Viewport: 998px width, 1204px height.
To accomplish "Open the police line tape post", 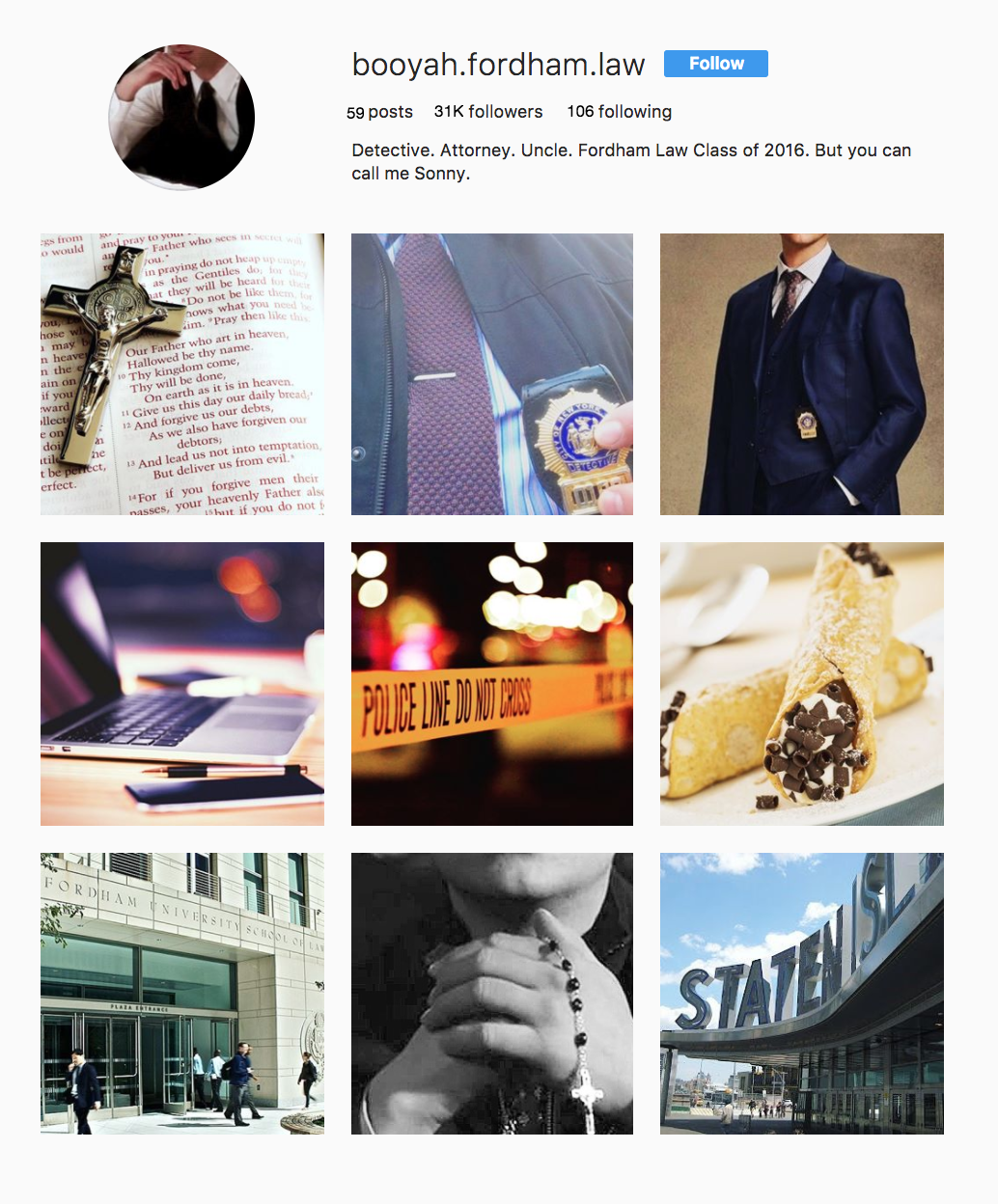I will coord(492,684).
